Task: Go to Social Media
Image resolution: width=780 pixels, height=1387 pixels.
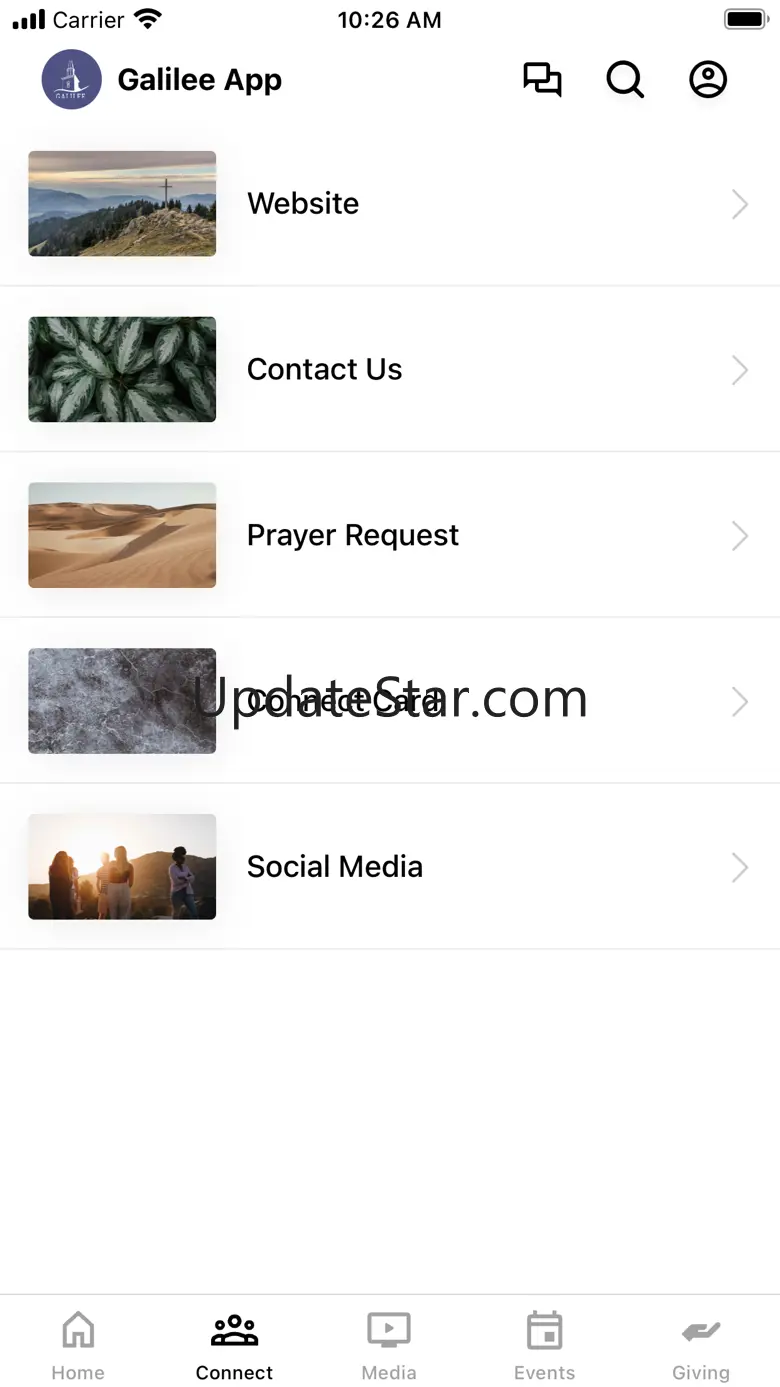Action: pyautogui.click(x=390, y=867)
